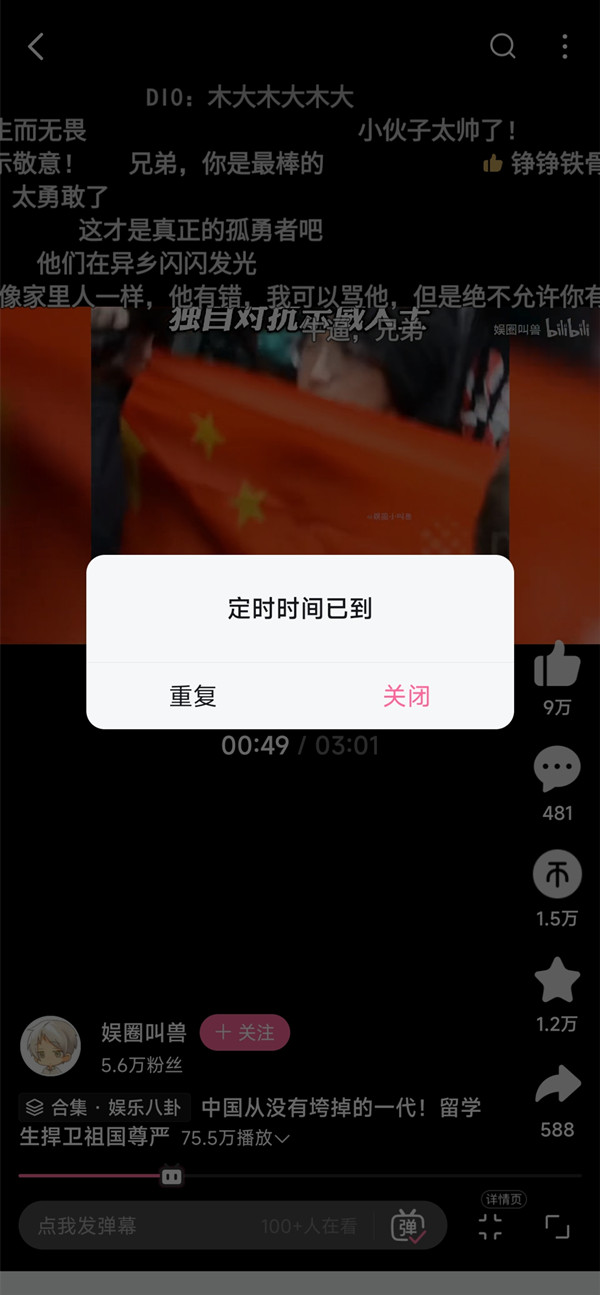Like this video with thumbs-up
The height and width of the screenshot is (1295, 600).
[557, 663]
